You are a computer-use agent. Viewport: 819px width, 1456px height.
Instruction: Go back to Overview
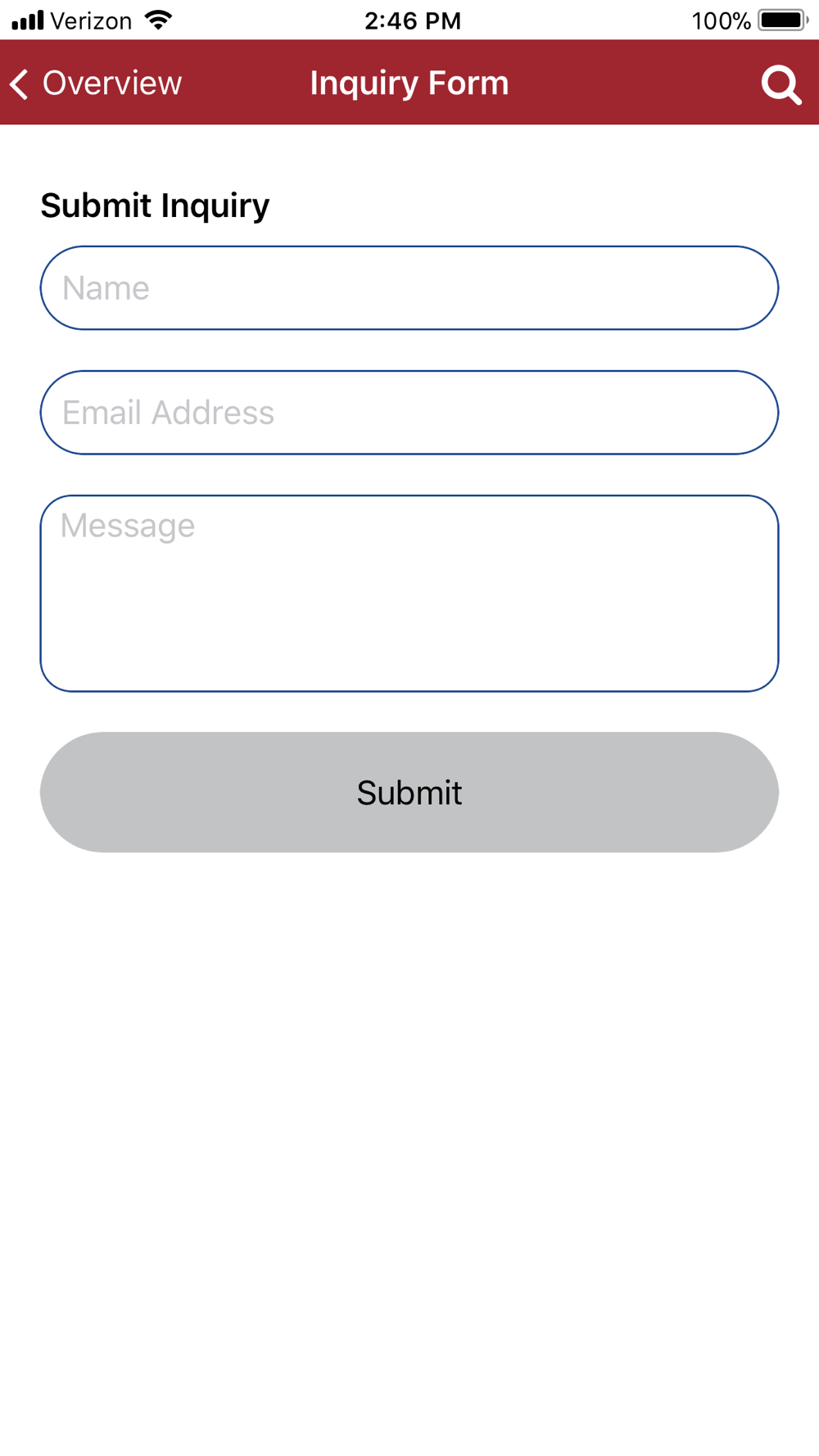point(96,84)
